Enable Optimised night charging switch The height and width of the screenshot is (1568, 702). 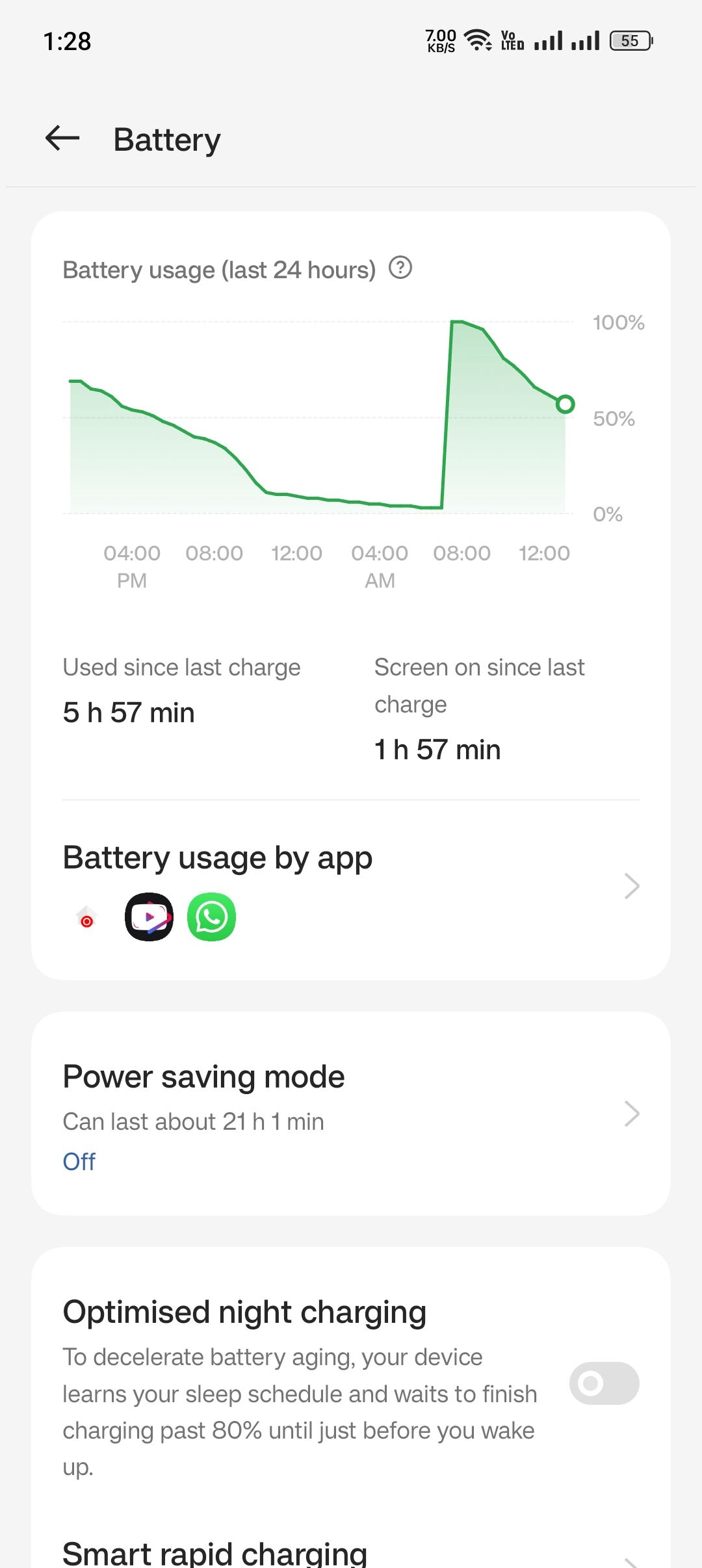(x=603, y=1383)
